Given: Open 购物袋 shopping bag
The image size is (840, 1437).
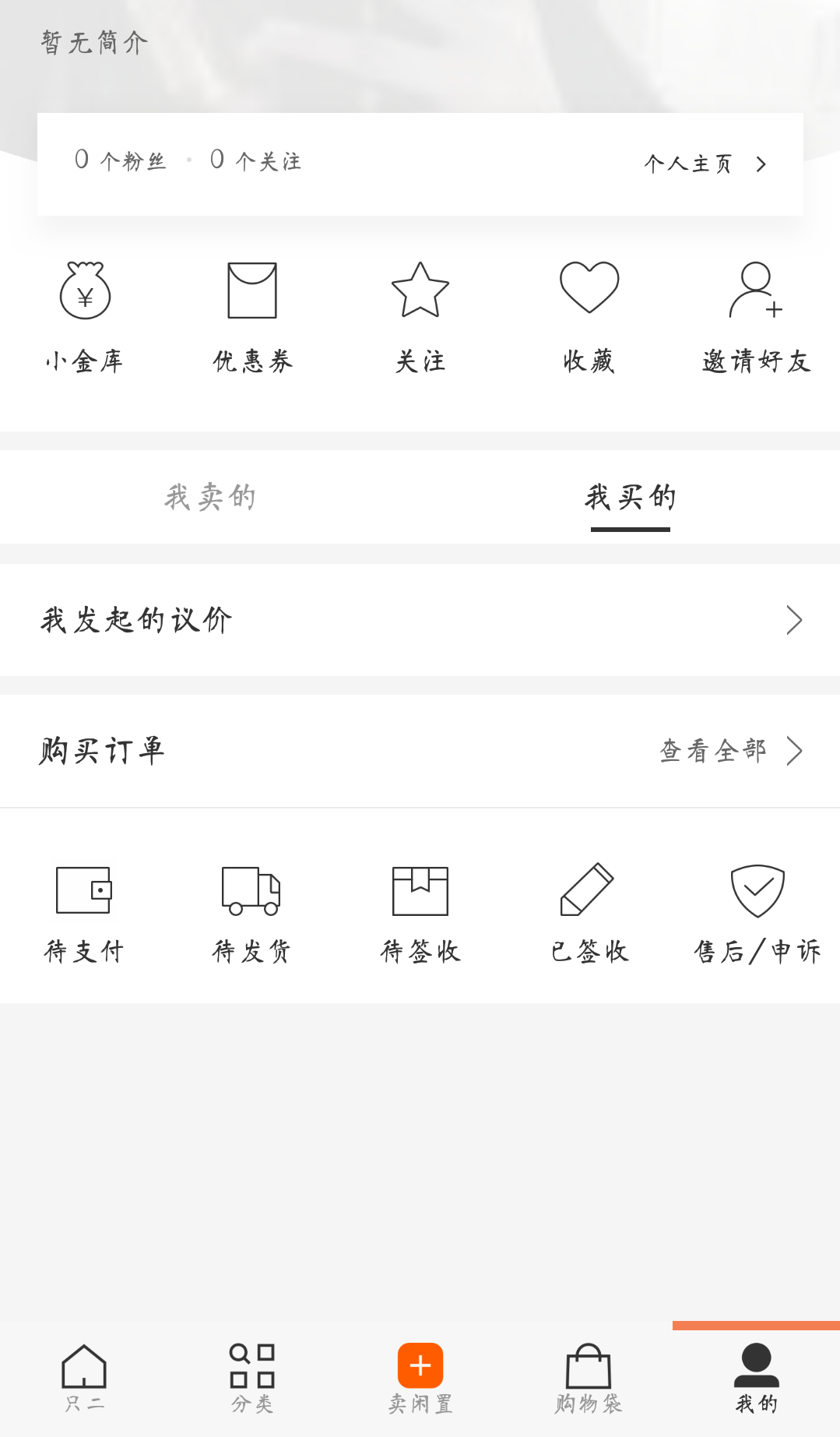Looking at the screenshot, I should [589, 1379].
